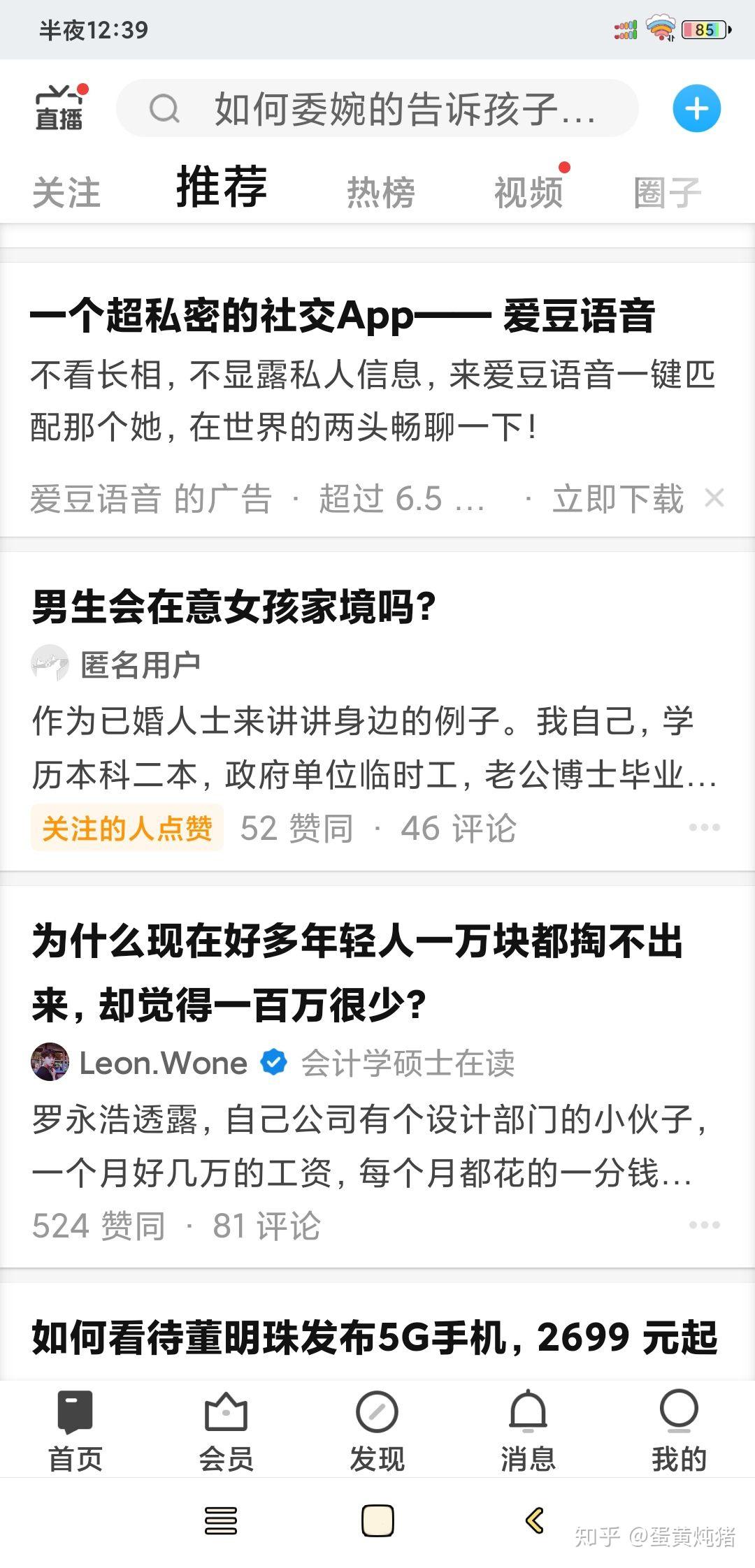Open the 直播 live icon

tap(60, 108)
